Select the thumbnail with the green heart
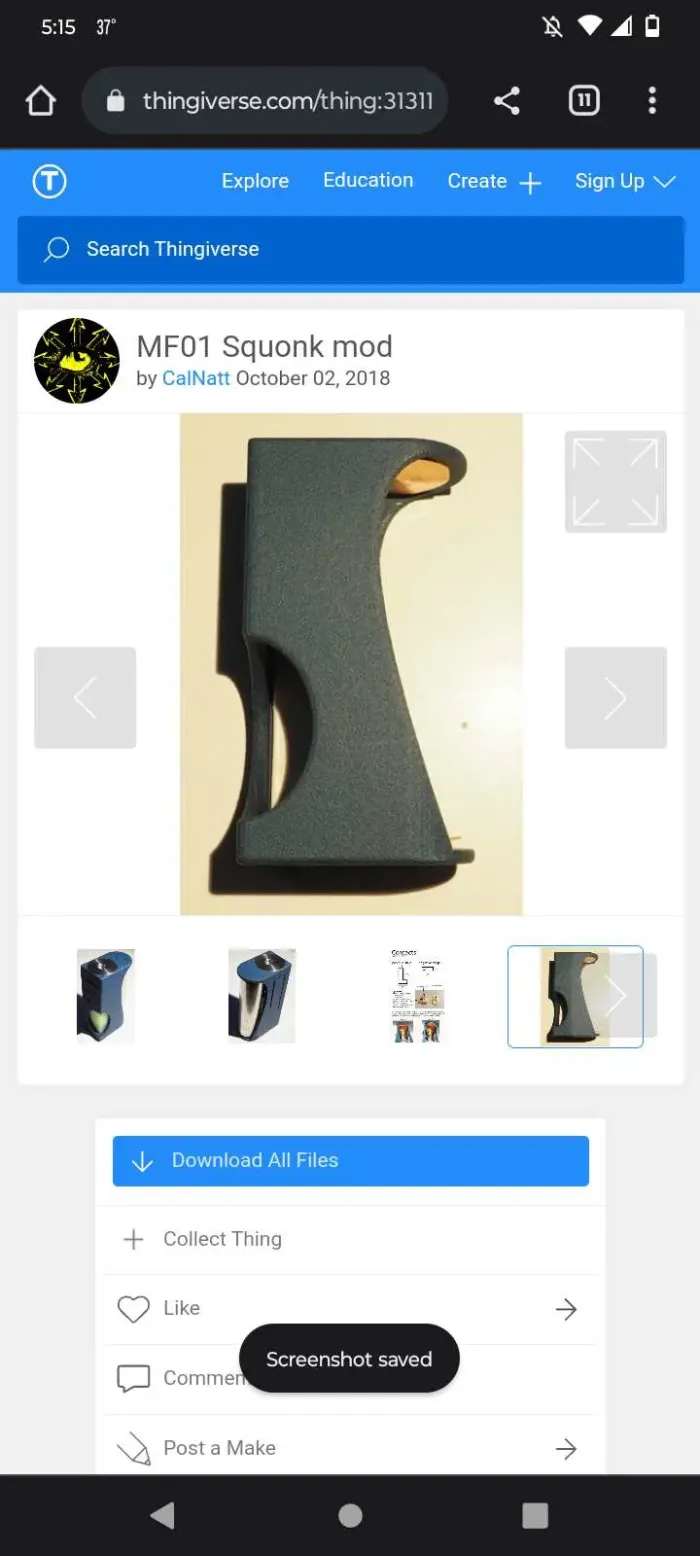 [x=106, y=996]
